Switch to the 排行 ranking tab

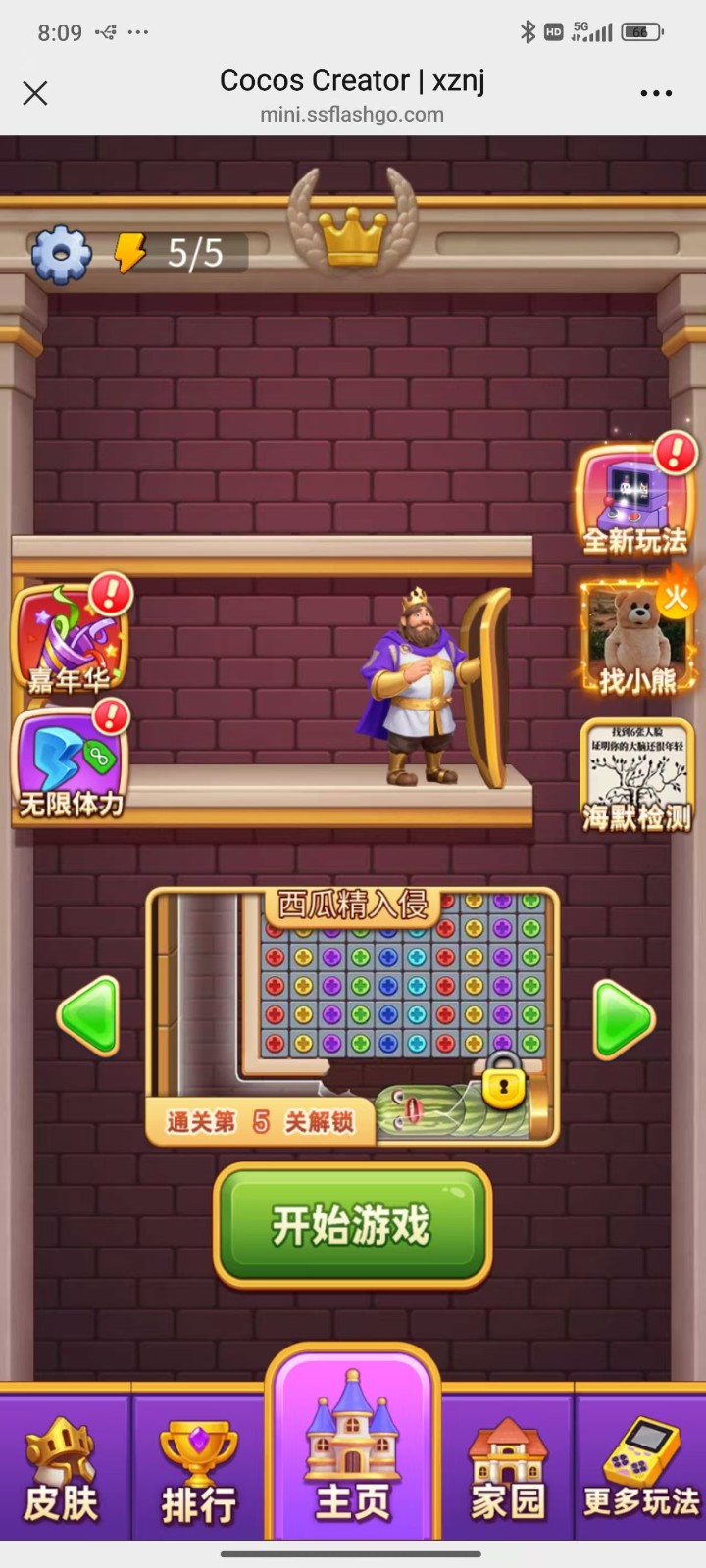(198, 1470)
